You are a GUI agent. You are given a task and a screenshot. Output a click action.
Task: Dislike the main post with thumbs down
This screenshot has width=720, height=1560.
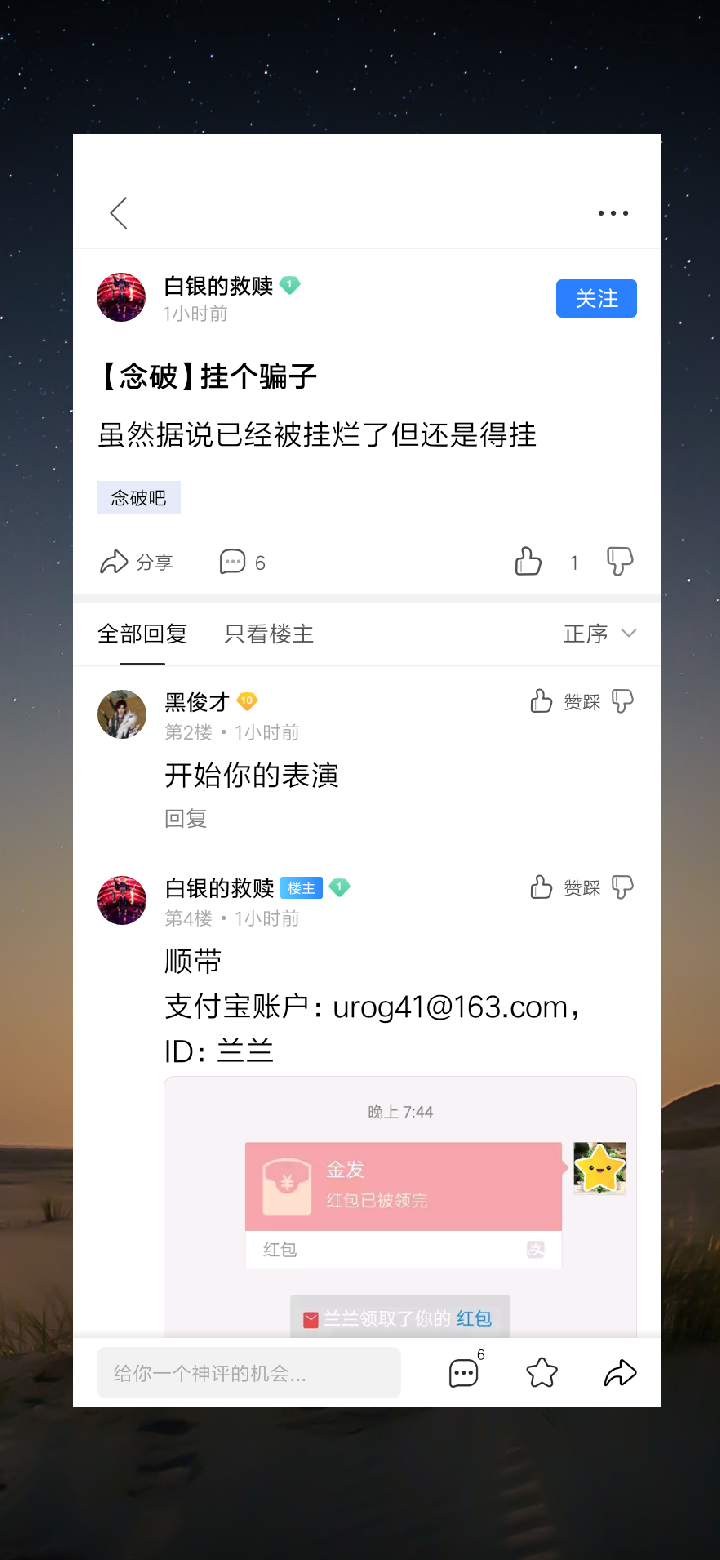pos(620,561)
